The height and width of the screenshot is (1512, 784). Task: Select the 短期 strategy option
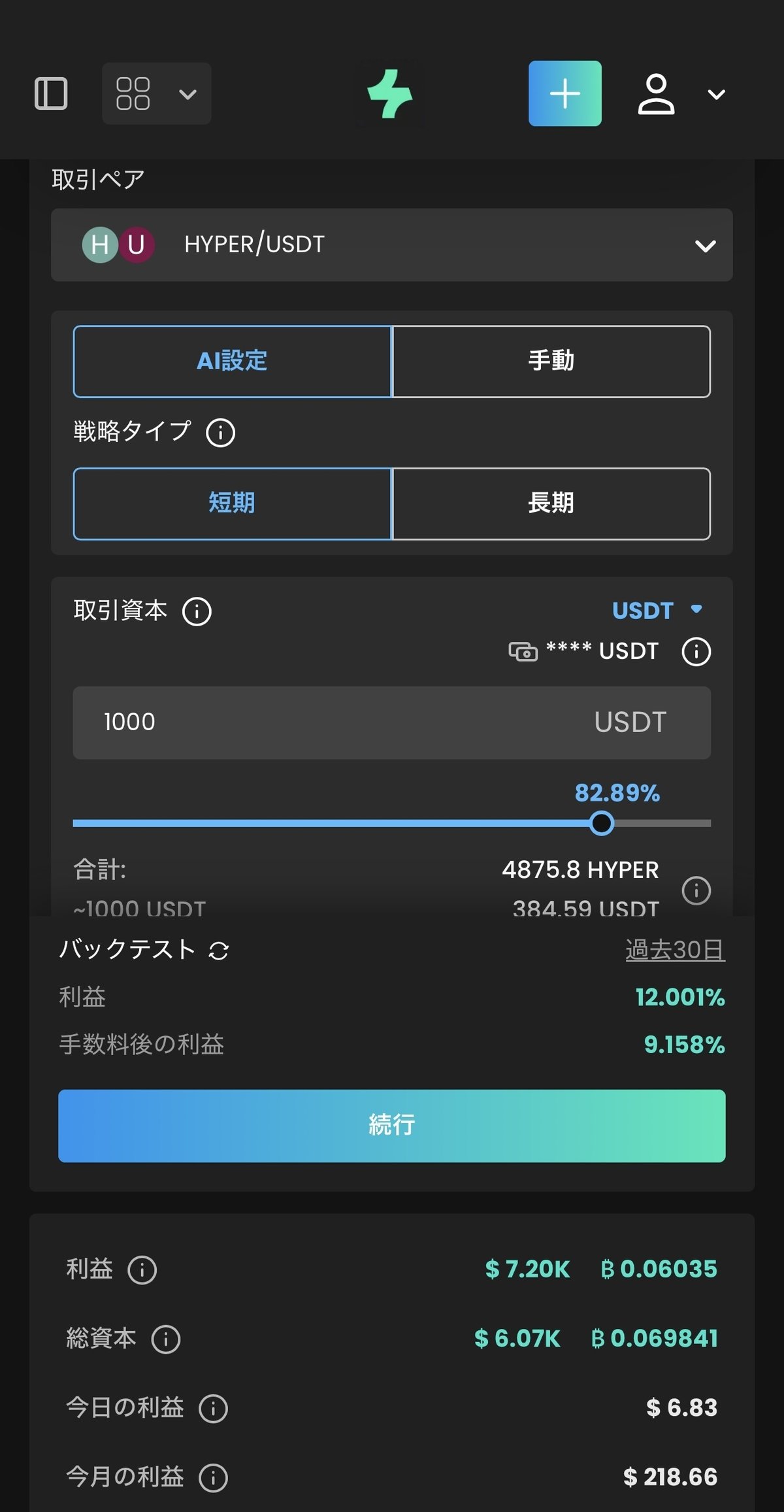pos(232,503)
